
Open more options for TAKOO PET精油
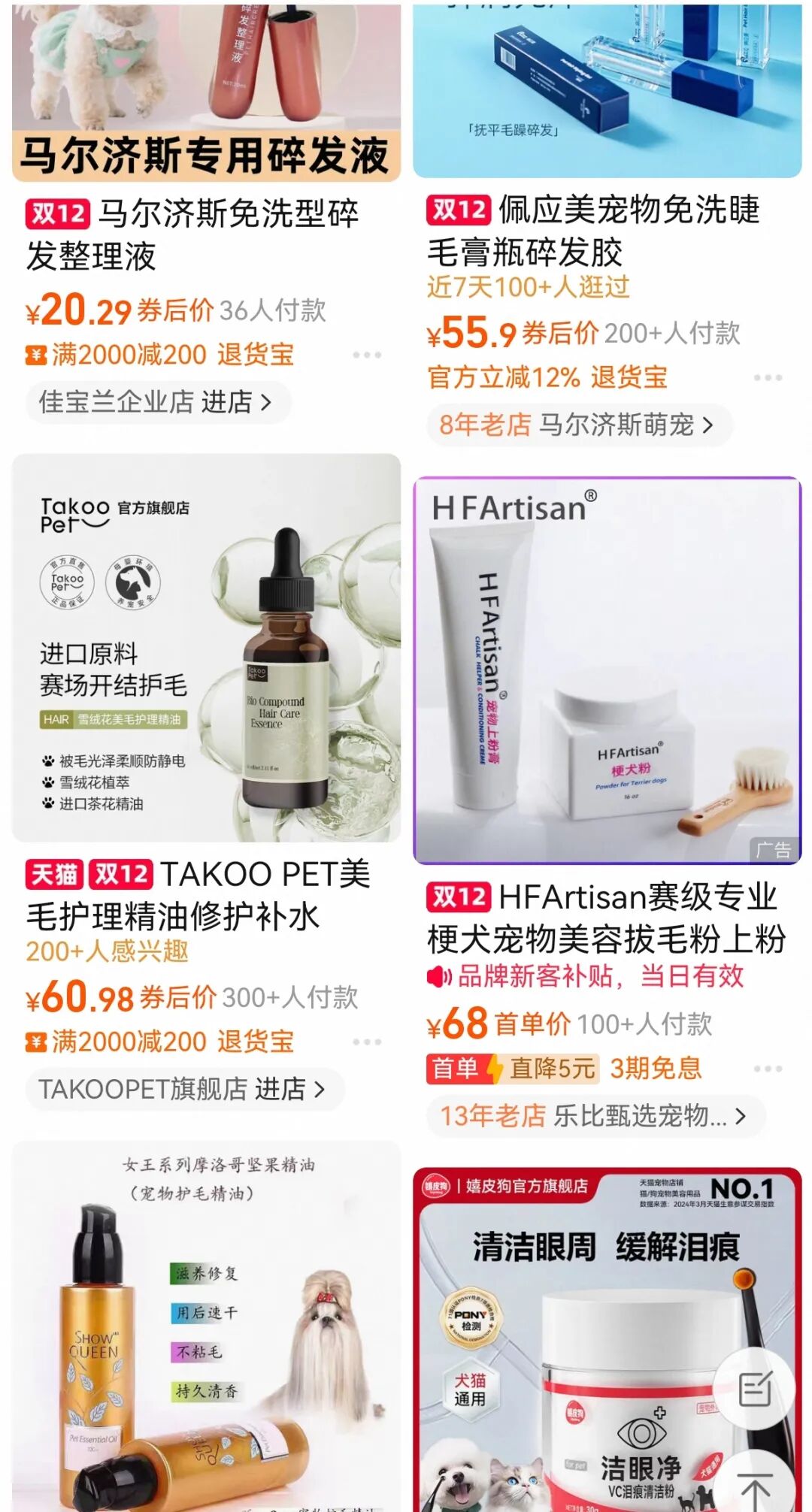367,1042
